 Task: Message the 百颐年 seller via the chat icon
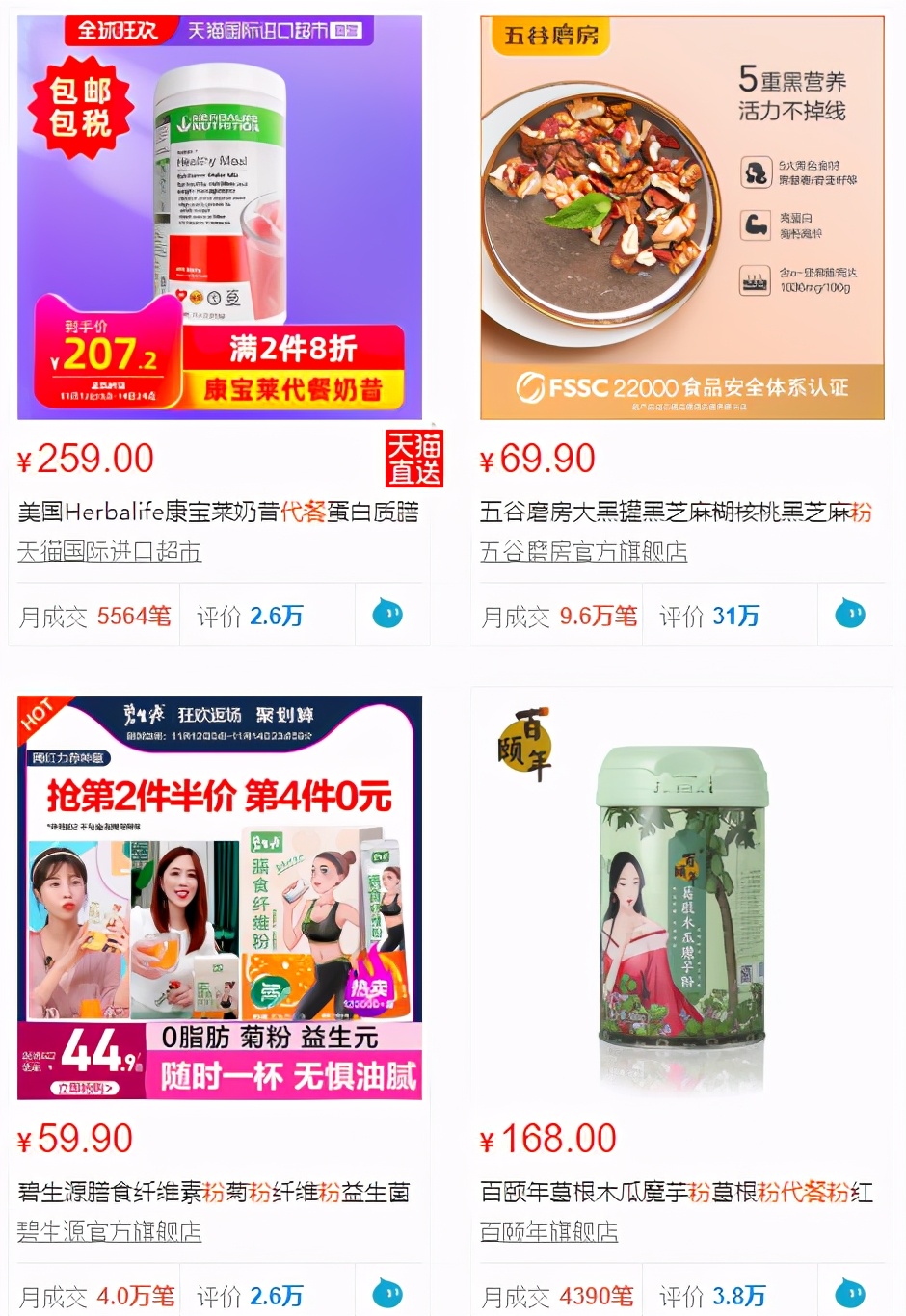click(x=850, y=1293)
